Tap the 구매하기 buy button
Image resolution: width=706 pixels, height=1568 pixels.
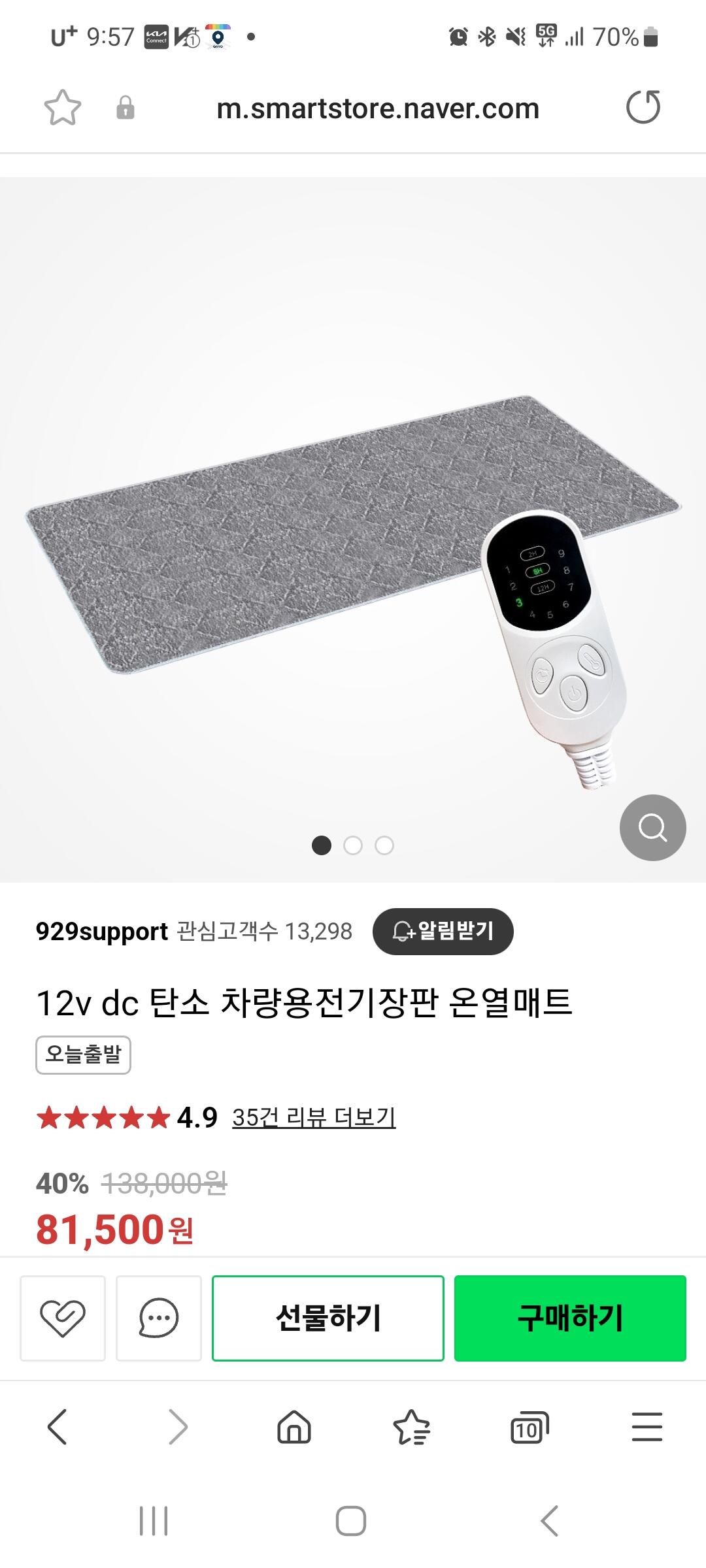click(570, 1318)
